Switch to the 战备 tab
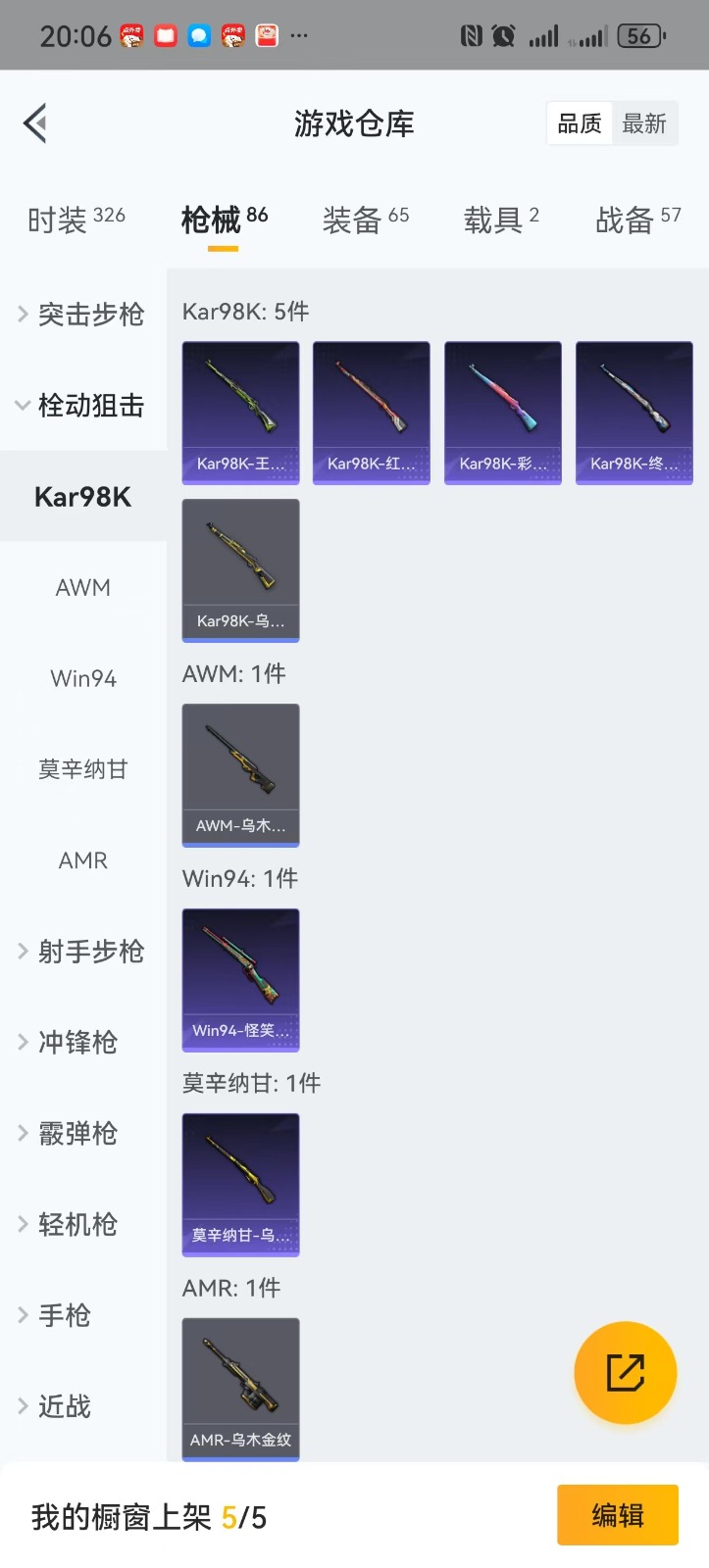709x1568 pixels. tap(637, 220)
